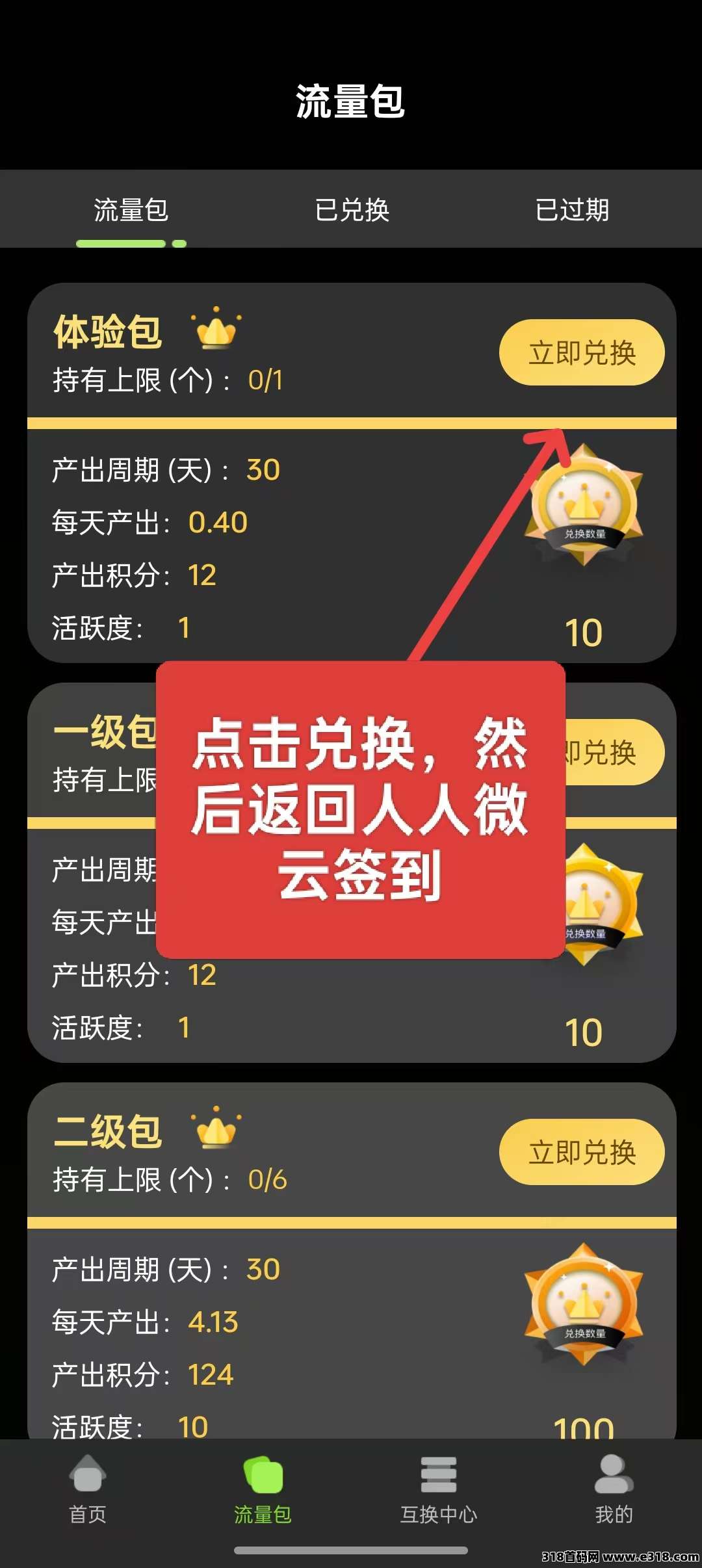Redeem the 二级包 with 立即兑换

tap(582, 1153)
